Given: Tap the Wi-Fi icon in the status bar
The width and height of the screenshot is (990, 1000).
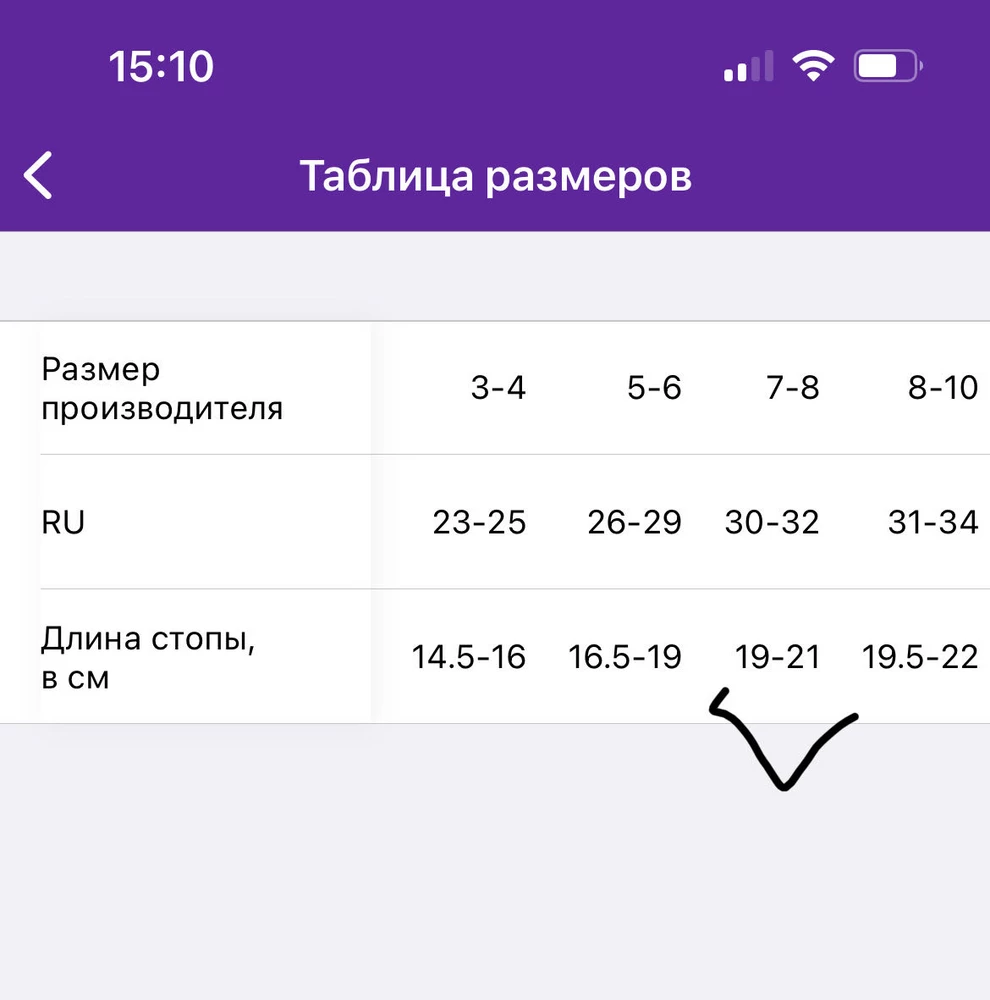Looking at the screenshot, I should pyautogui.click(x=813, y=65).
